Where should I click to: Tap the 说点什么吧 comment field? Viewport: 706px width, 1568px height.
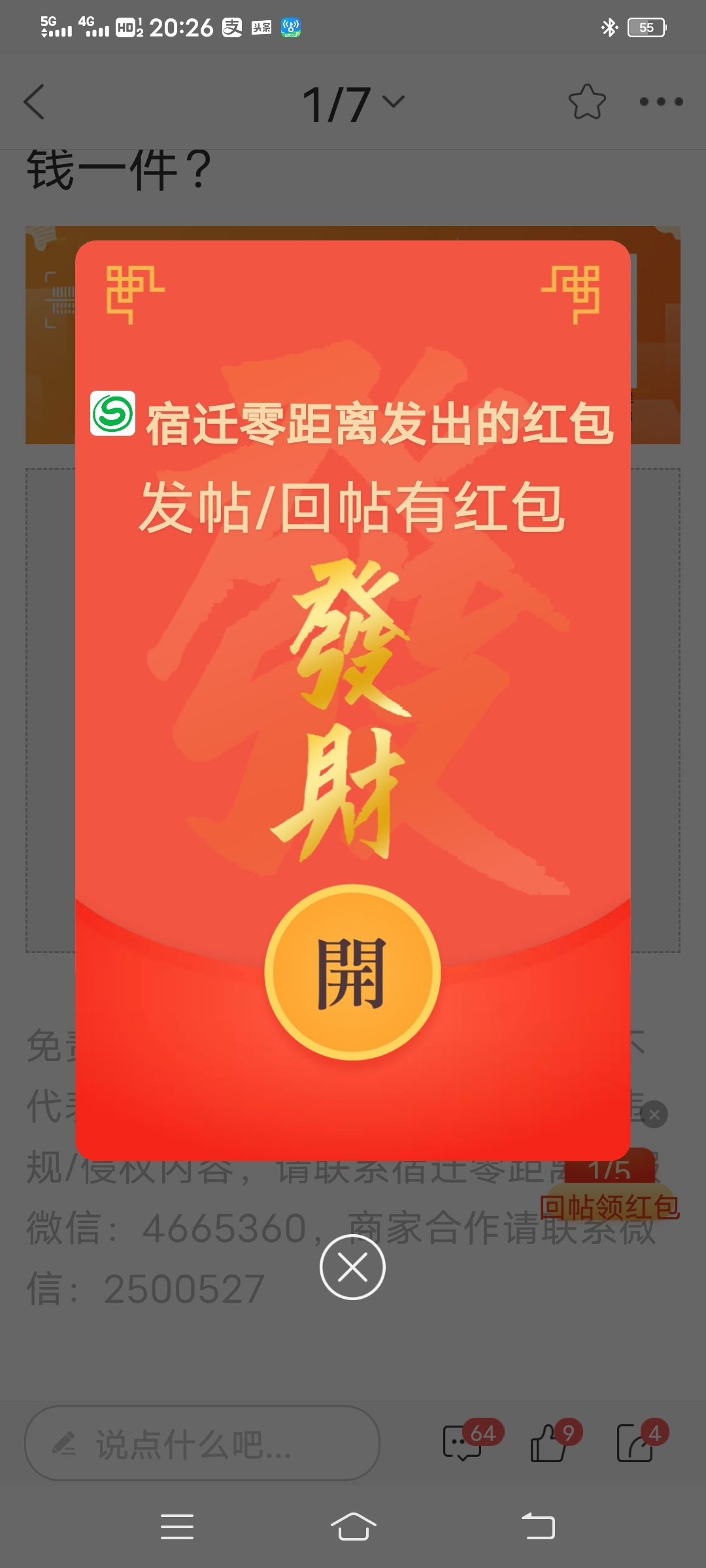pyautogui.click(x=203, y=1443)
